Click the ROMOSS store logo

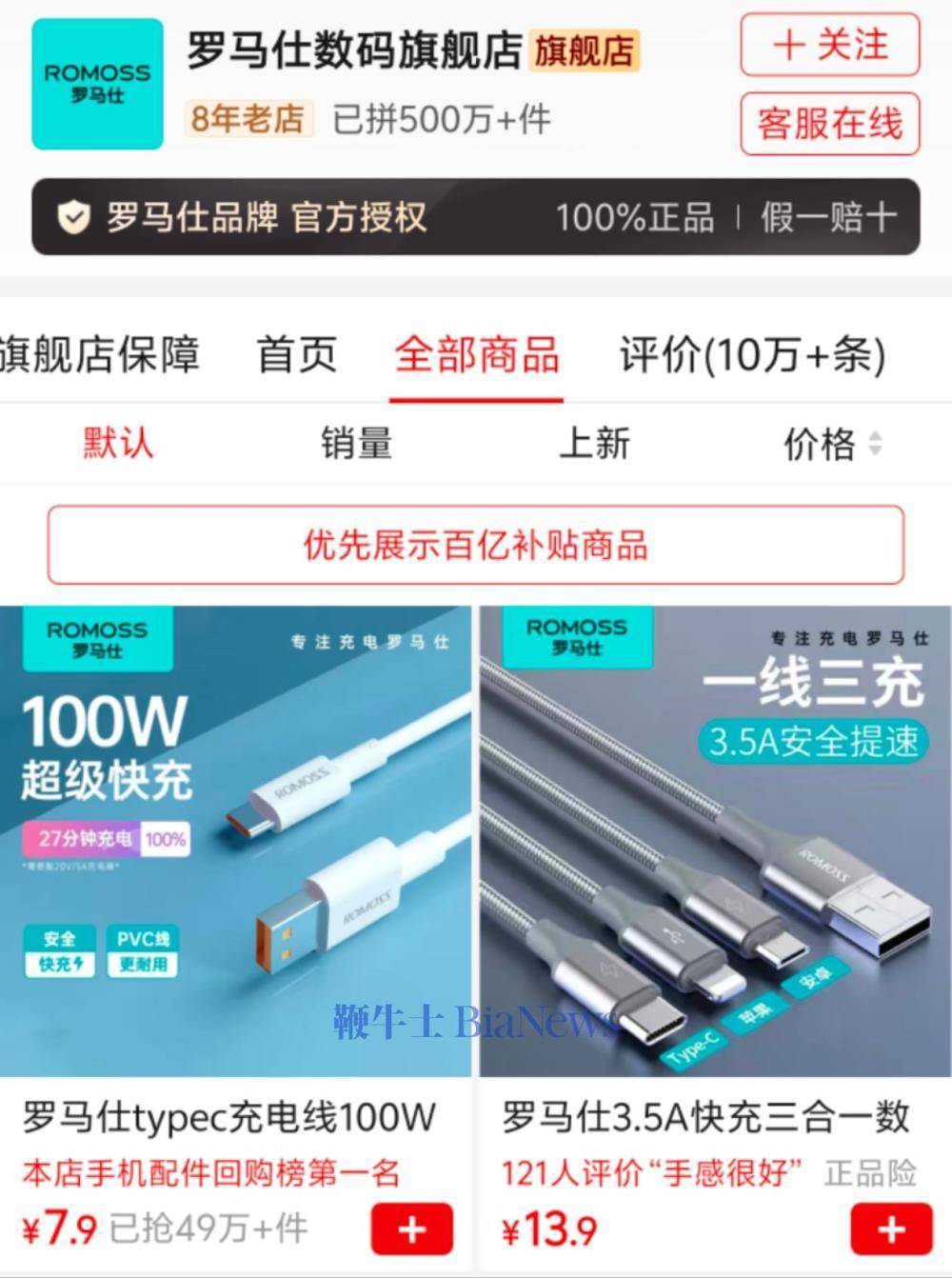tap(96, 84)
